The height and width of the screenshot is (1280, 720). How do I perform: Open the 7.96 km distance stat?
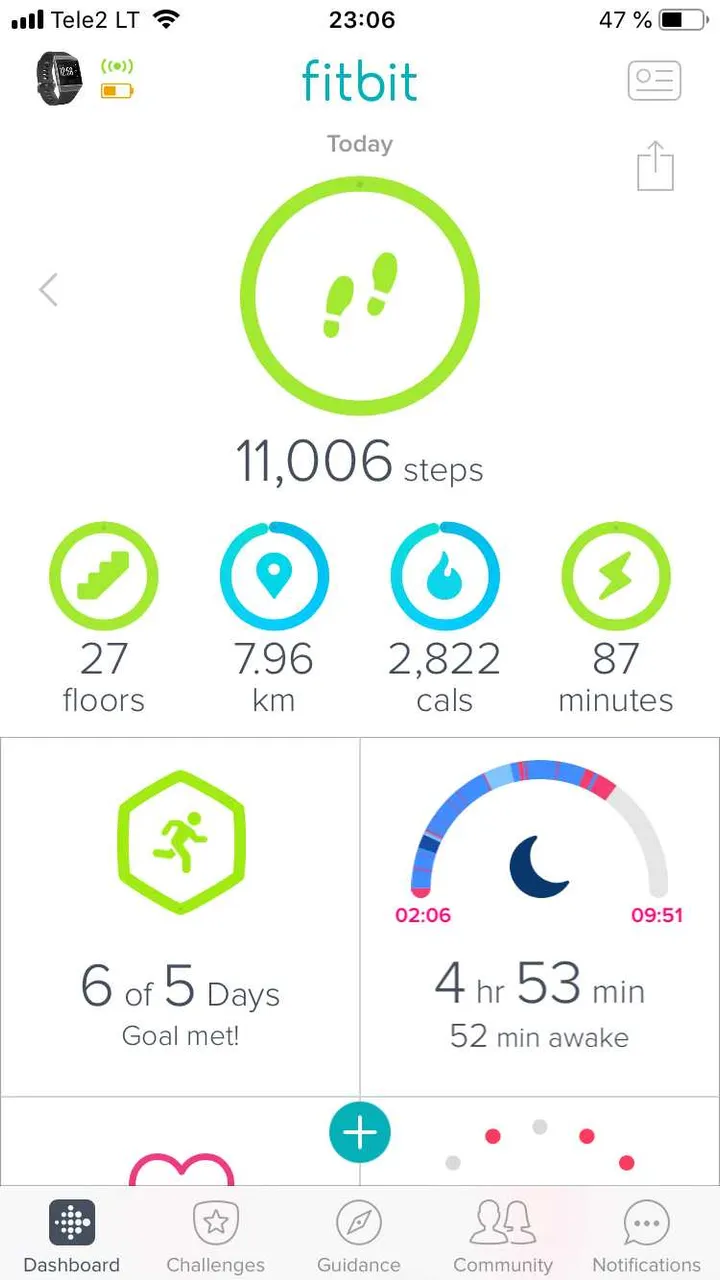pos(273,575)
